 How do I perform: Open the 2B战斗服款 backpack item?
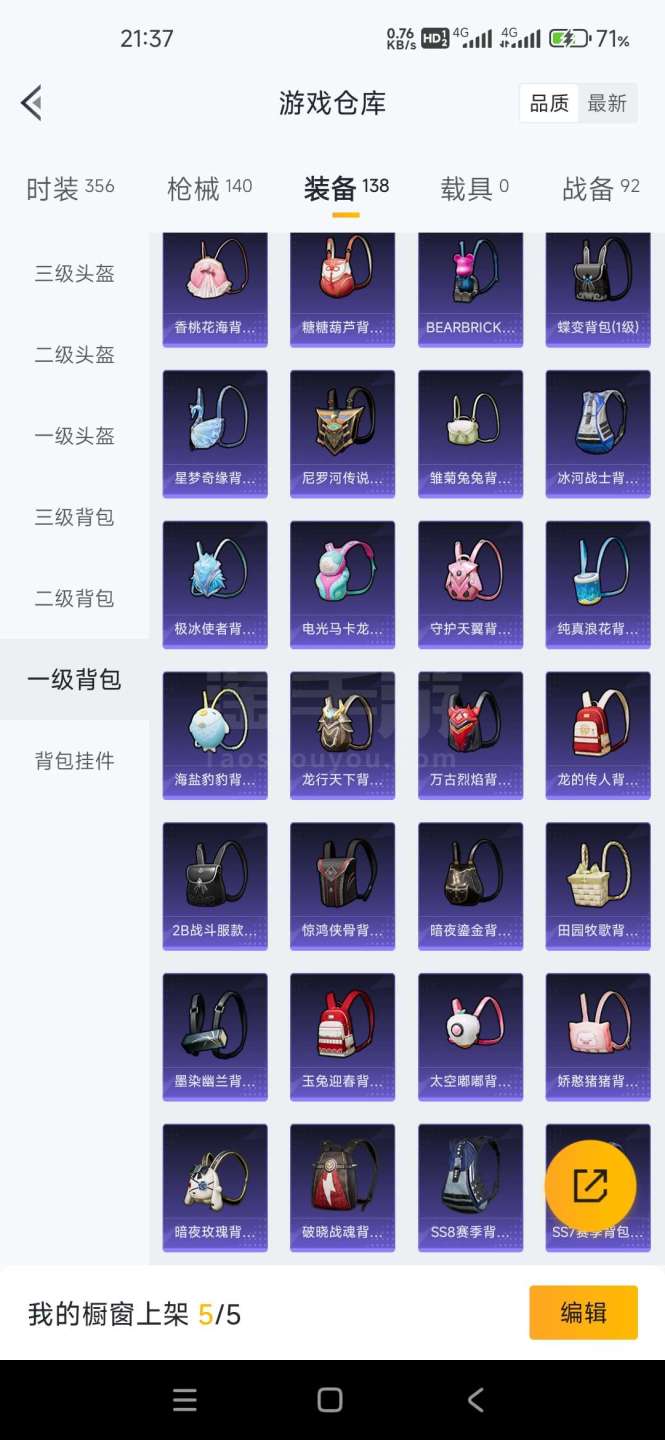click(215, 885)
